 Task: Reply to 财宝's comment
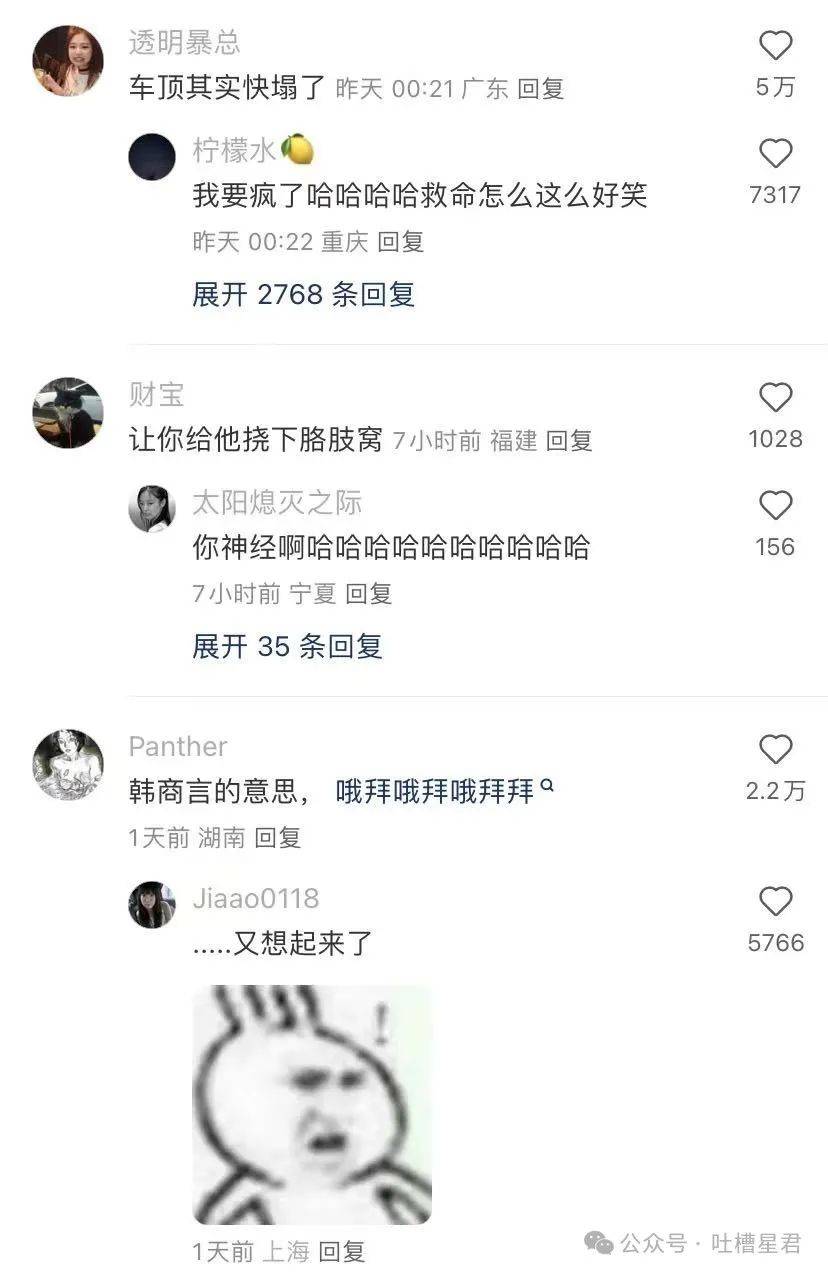569,441
